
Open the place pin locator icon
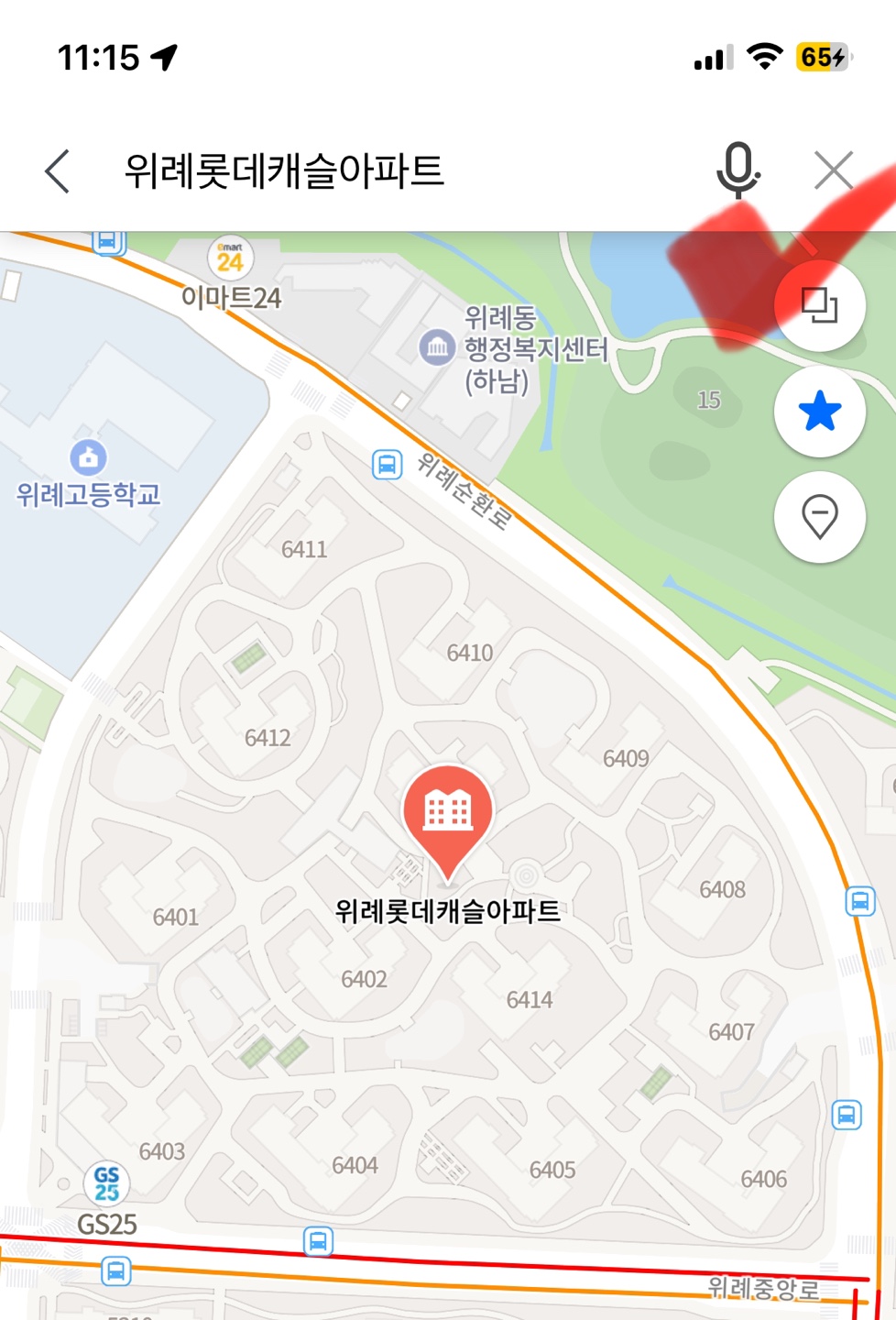pos(818,516)
